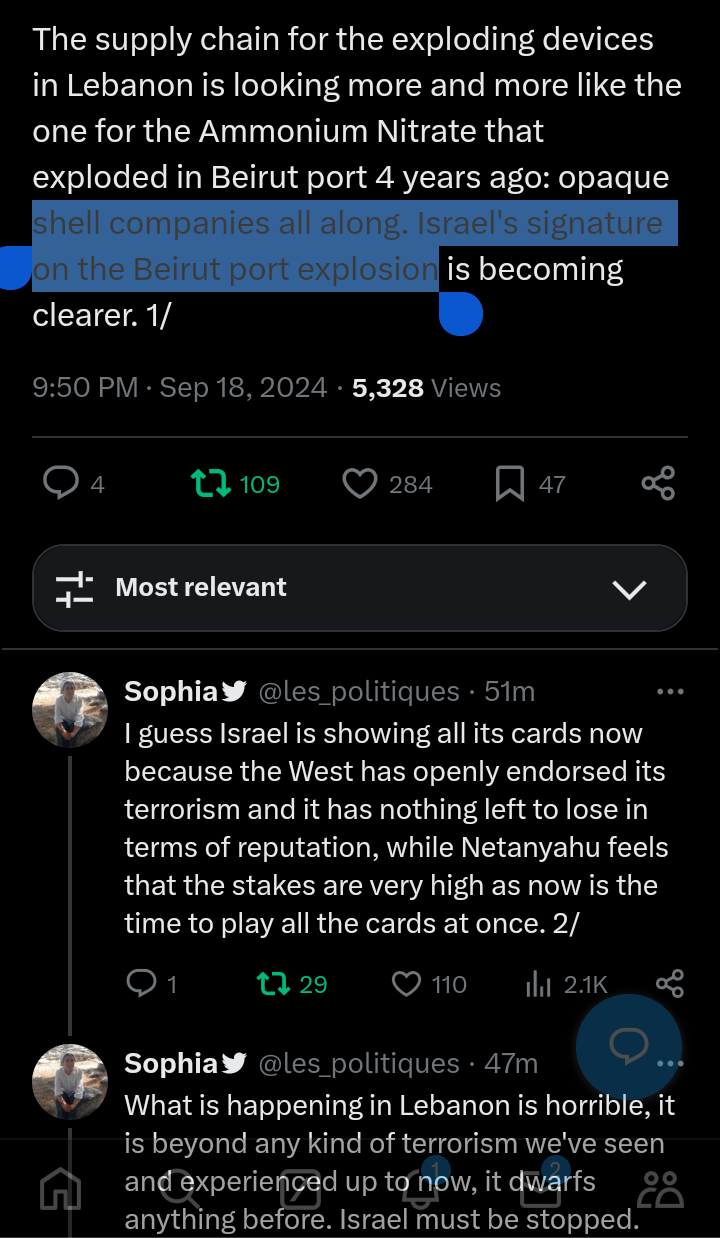Undo retweet with 109 reposts

pyautogui.click(x=209, y=484)
